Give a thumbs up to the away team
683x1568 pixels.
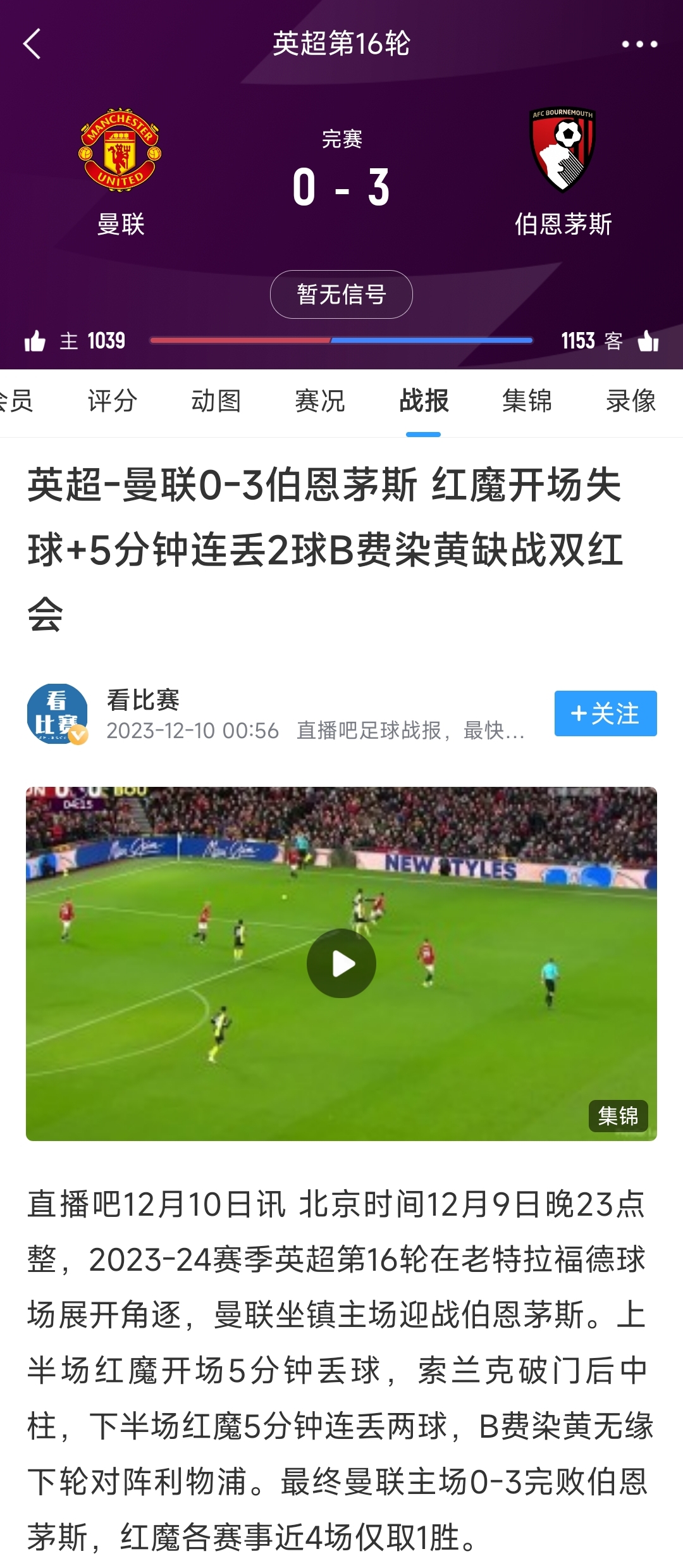click(648, 342)
